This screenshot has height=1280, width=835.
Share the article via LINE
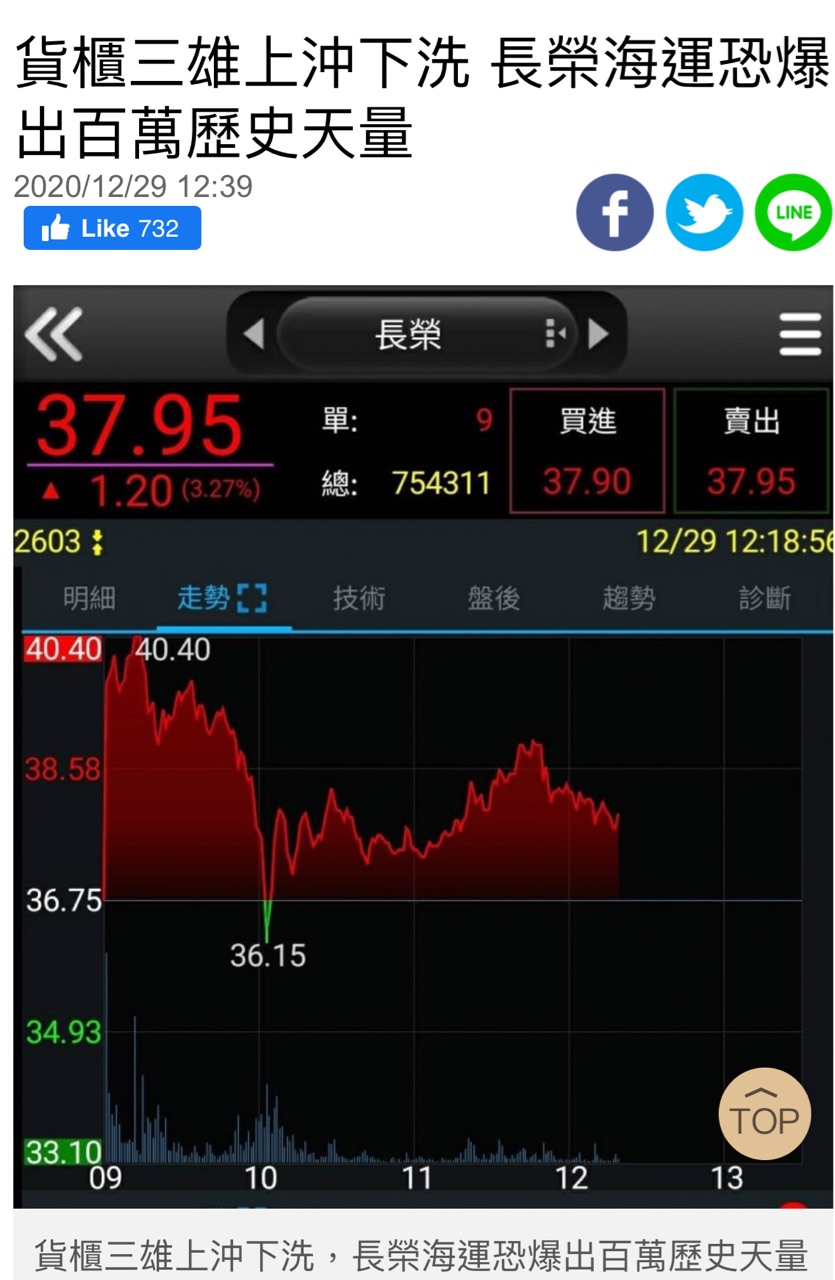click(793, 213)
